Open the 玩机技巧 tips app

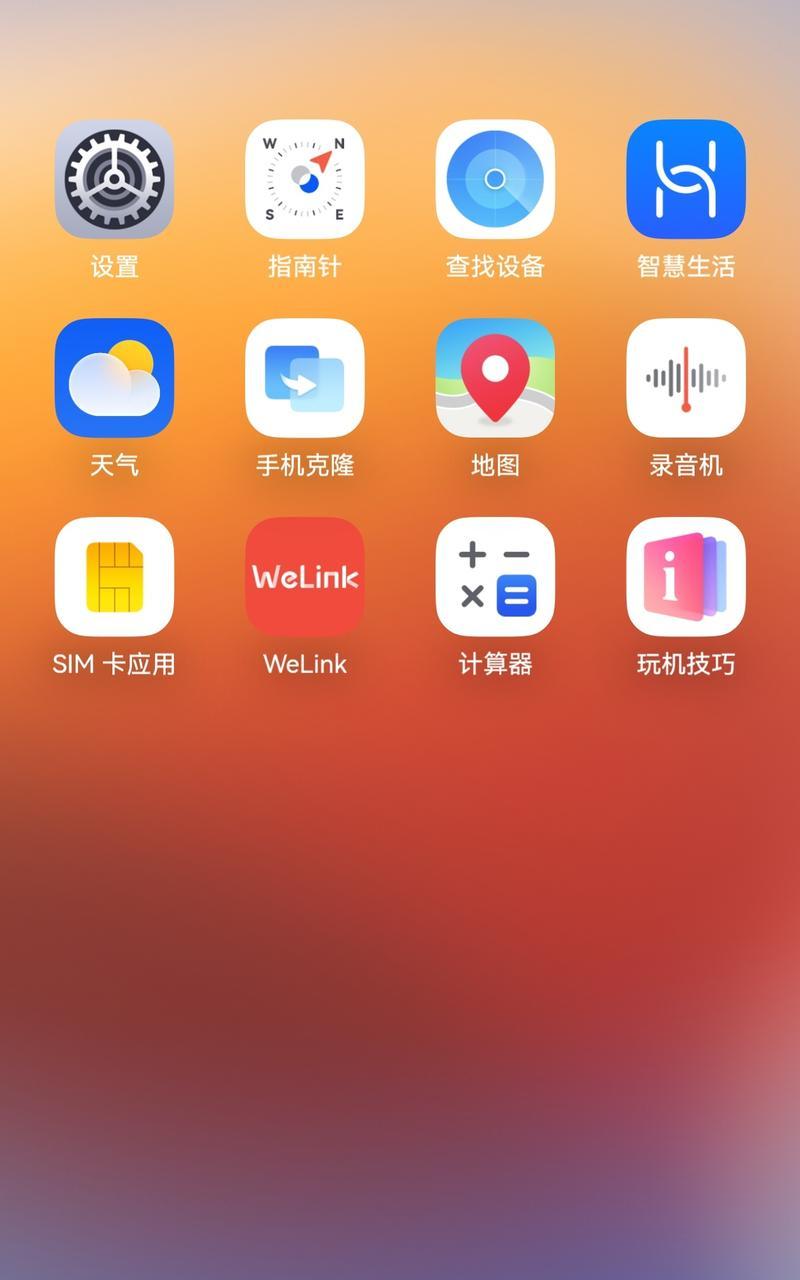click(686, 577)
